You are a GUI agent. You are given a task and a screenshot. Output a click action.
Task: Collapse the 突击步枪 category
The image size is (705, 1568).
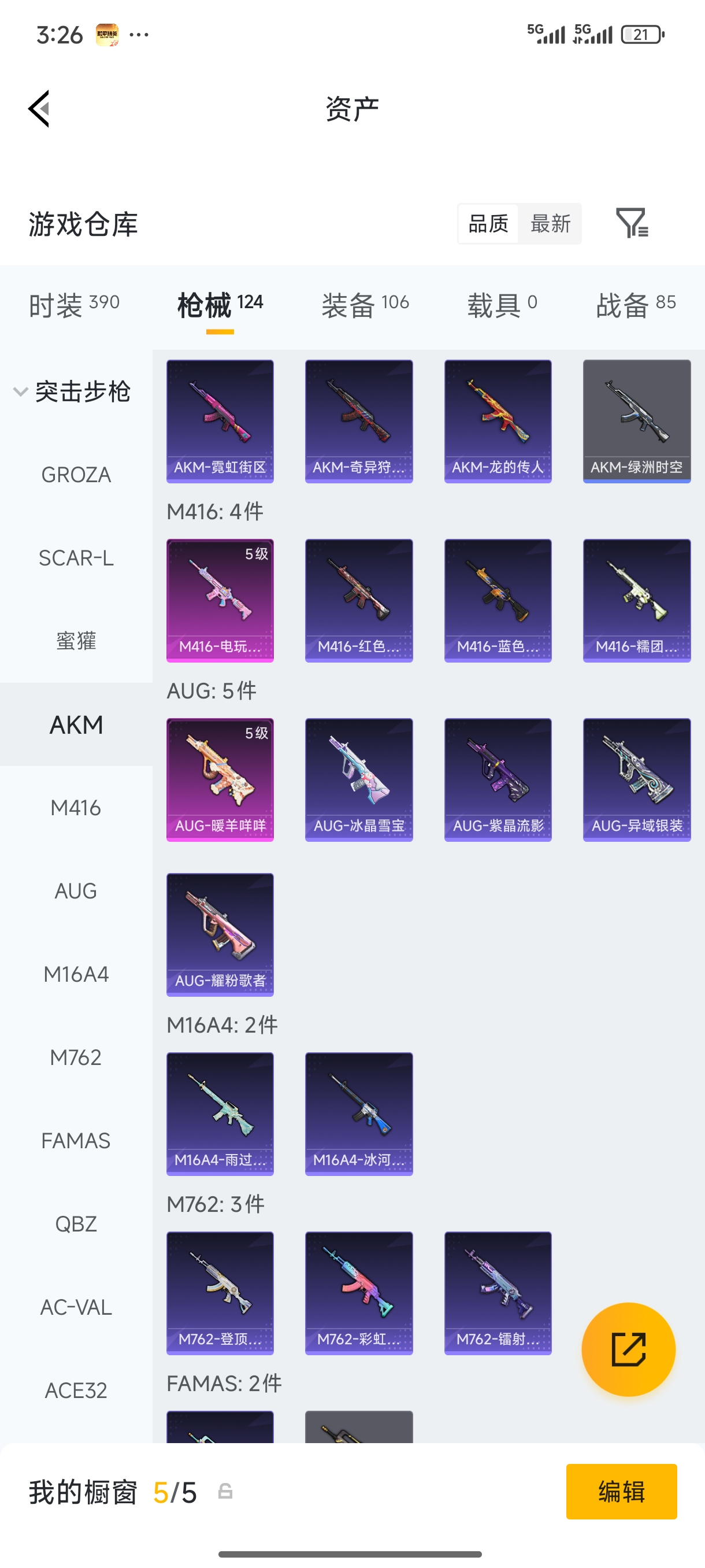coord(72,391)
